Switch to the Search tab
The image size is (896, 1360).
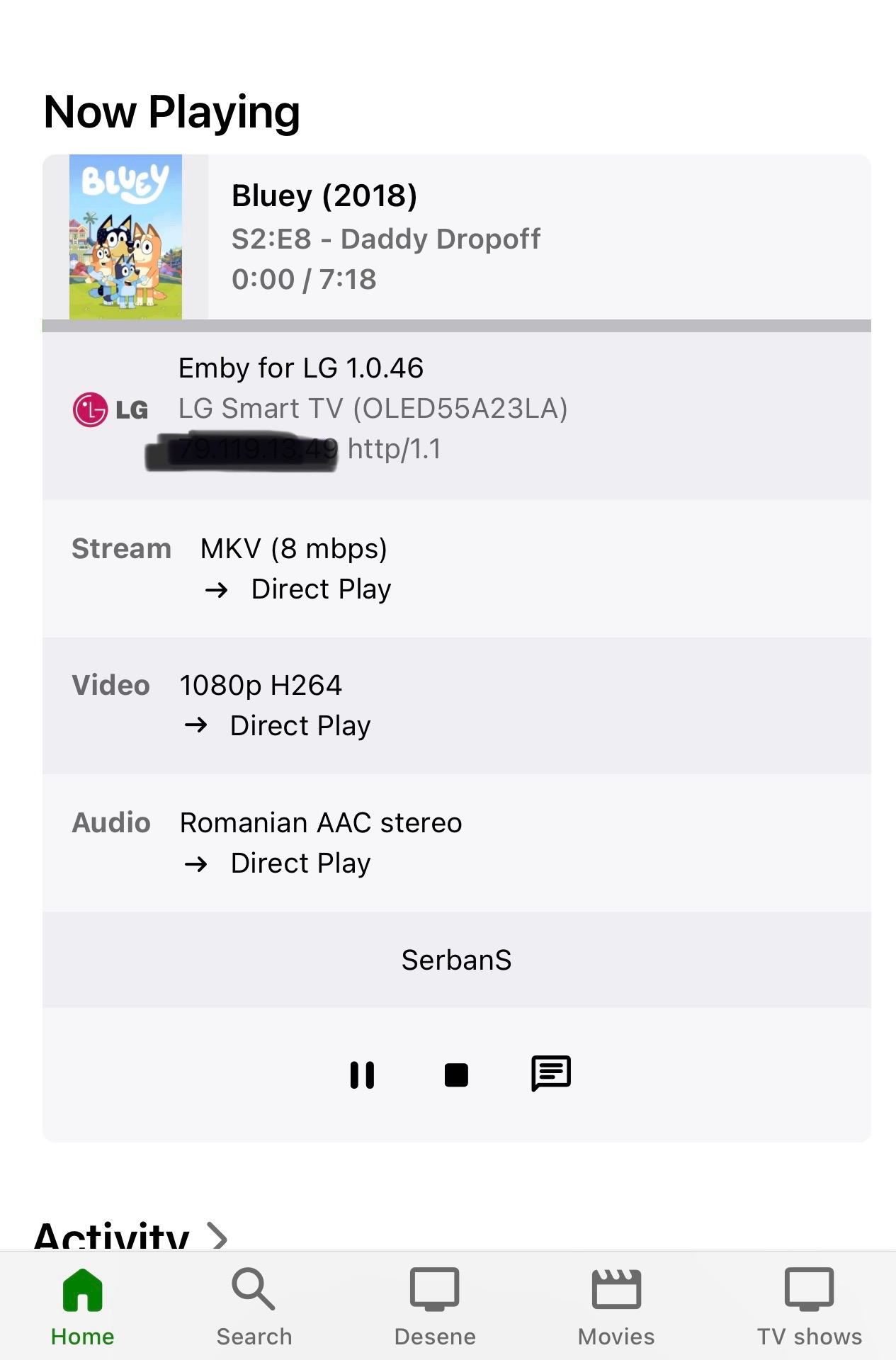click(x=254, y=1306)
